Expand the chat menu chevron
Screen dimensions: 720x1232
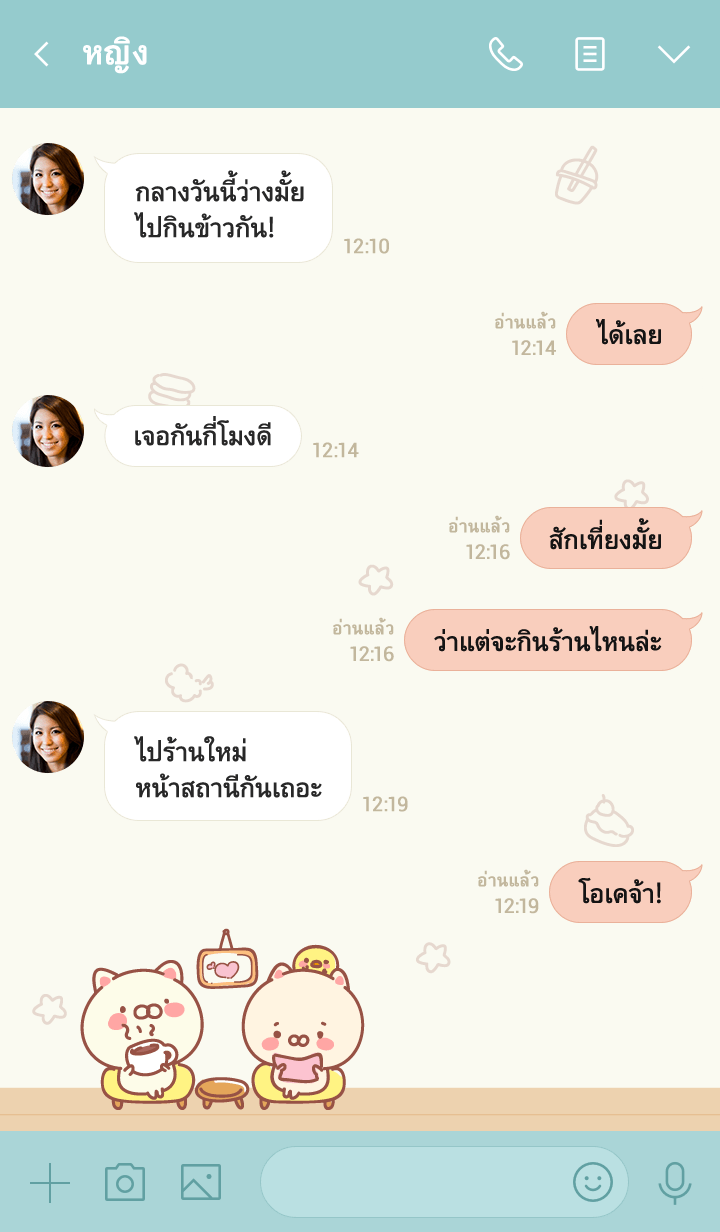click(673, 54)
